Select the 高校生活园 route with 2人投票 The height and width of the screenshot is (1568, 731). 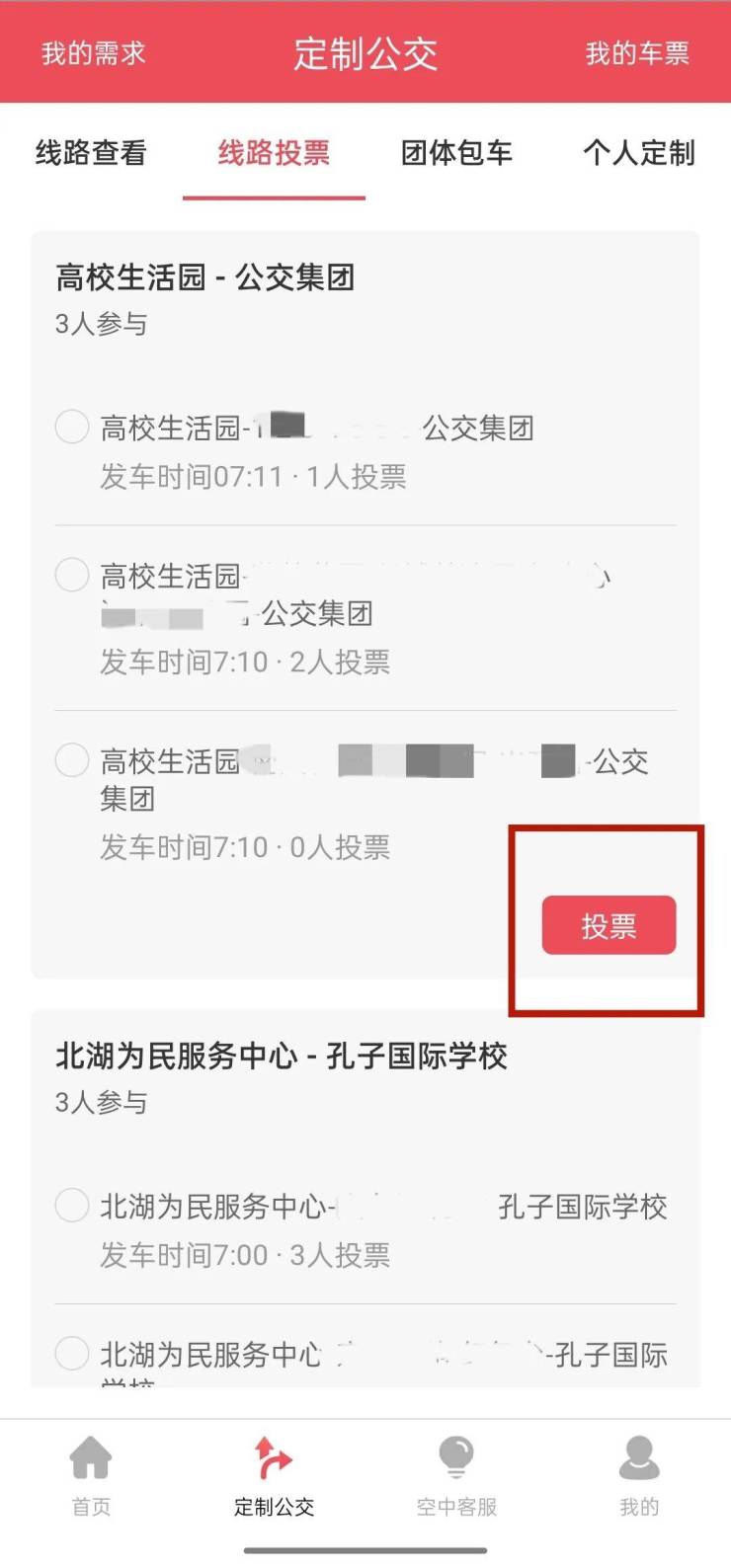point(72,575)
